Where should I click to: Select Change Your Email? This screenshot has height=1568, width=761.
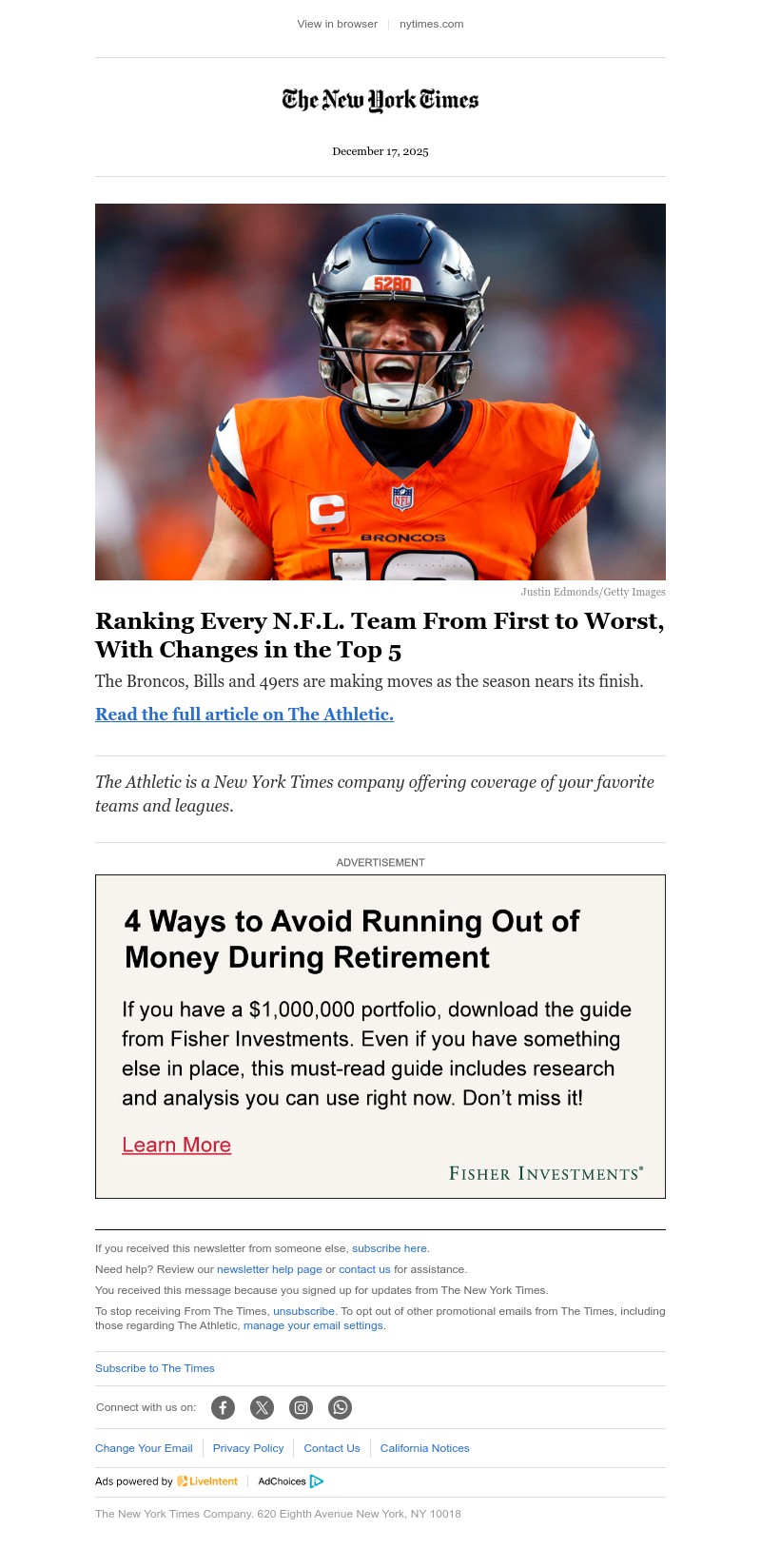(144, 1448)
